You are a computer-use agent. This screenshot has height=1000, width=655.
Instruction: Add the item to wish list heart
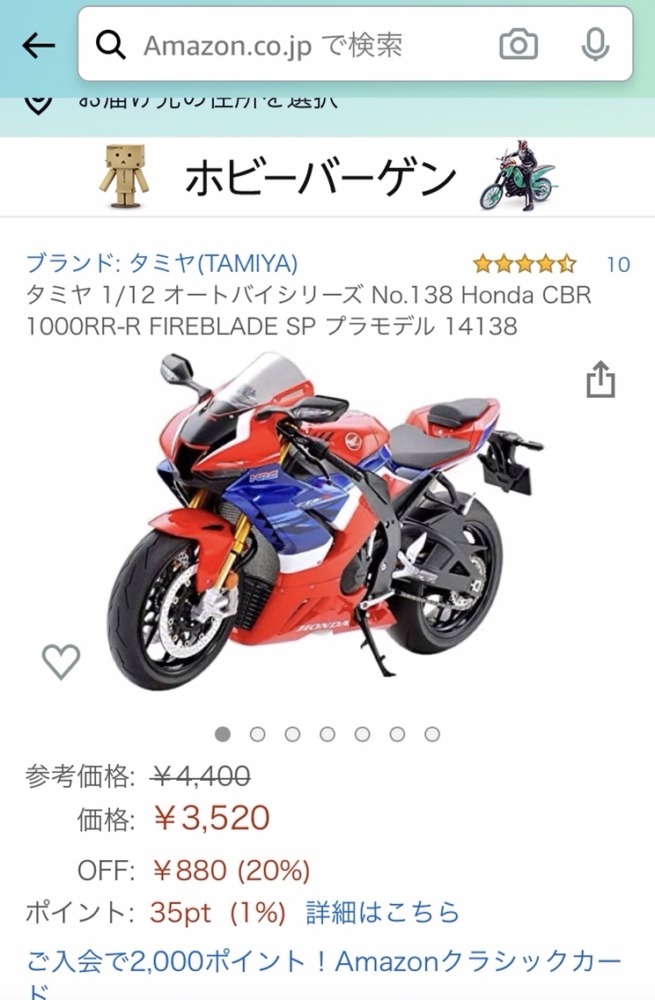[x=61, y=661]
